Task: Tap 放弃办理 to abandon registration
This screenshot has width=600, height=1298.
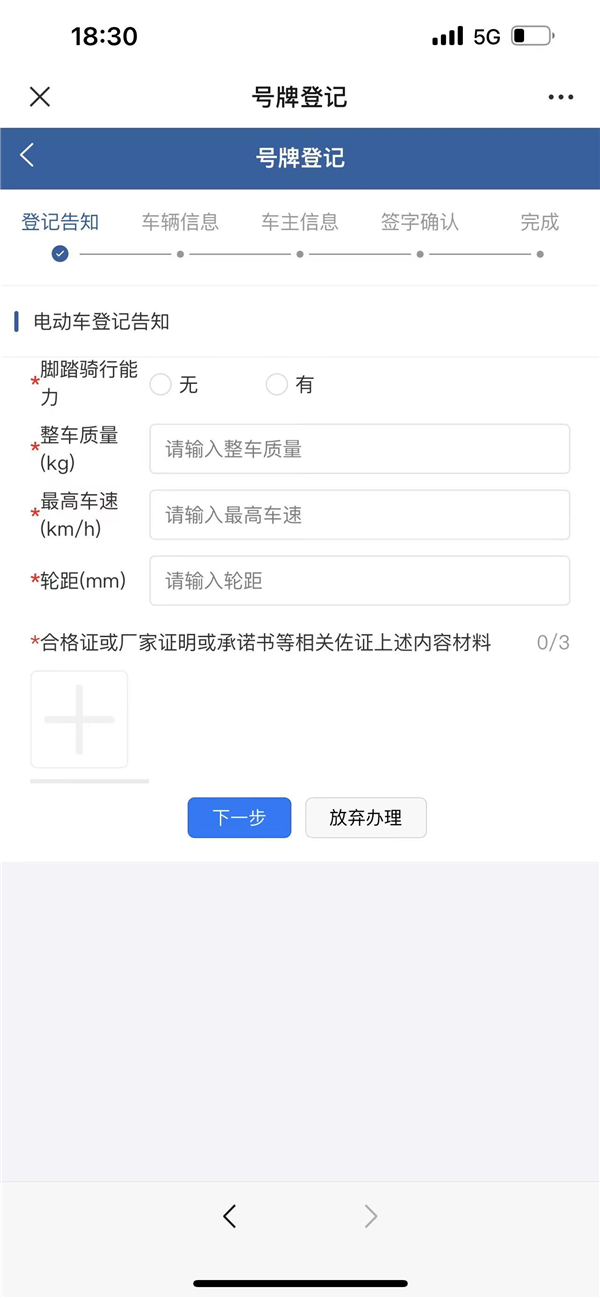Action: pos(366,817)
